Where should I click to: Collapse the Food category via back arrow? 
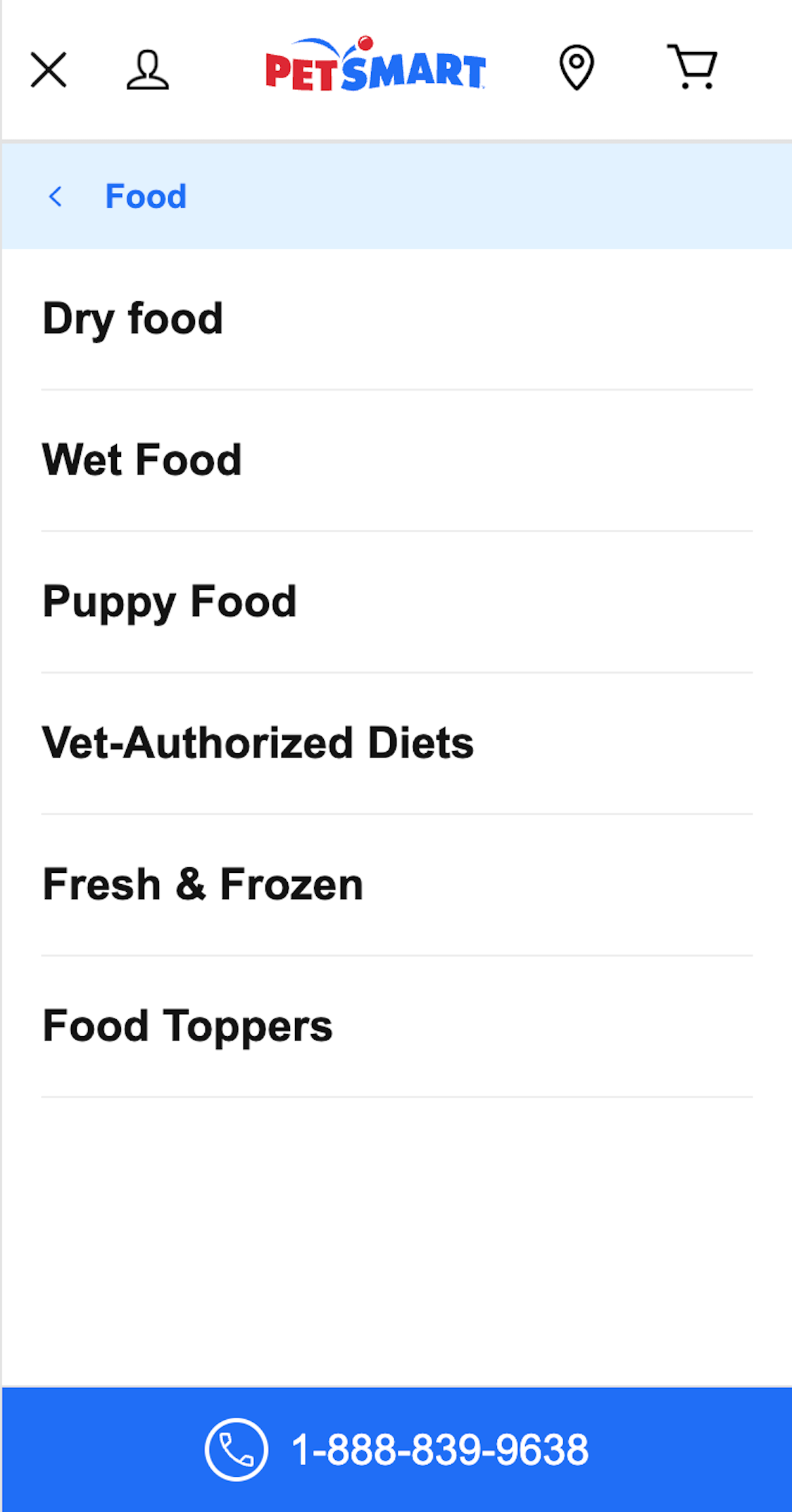pyautogui.click(x=56, y=196)
